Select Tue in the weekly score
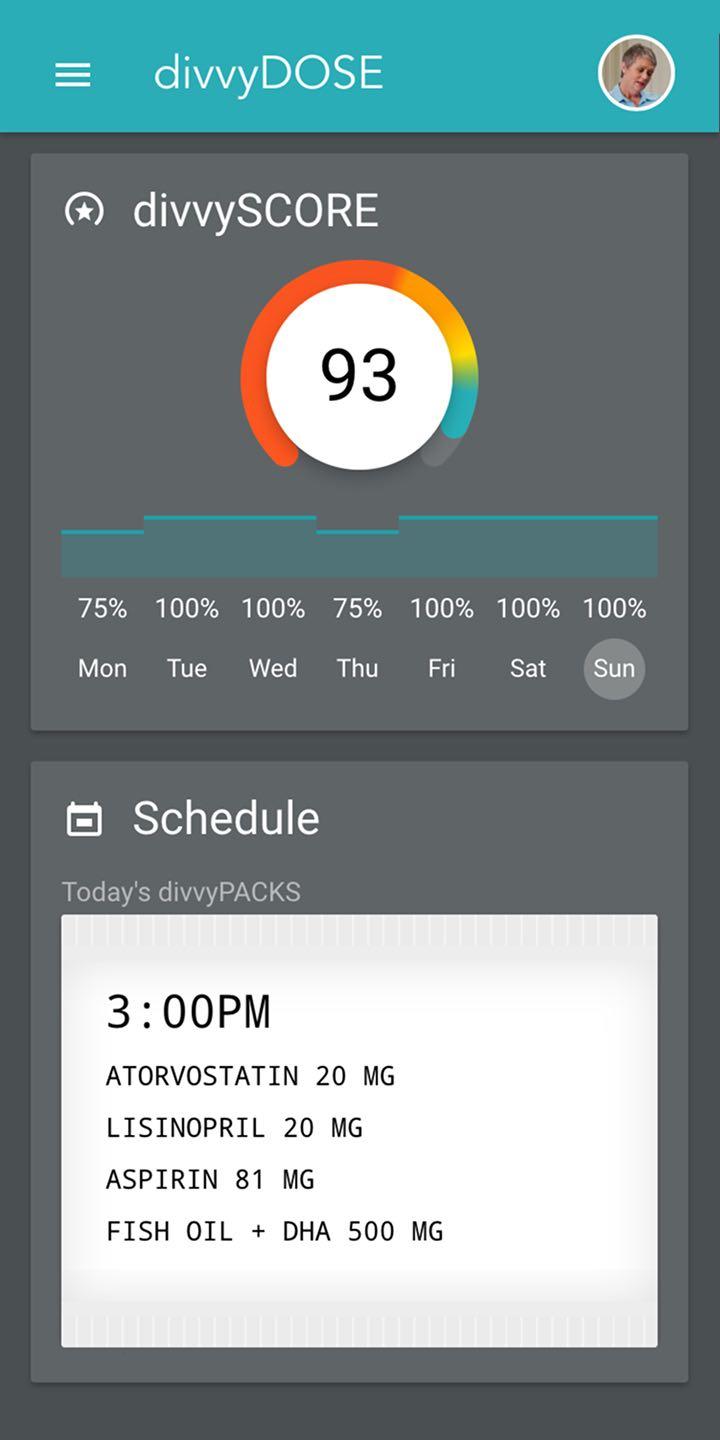Viewport: 720px width, 1440px height. 187,668
